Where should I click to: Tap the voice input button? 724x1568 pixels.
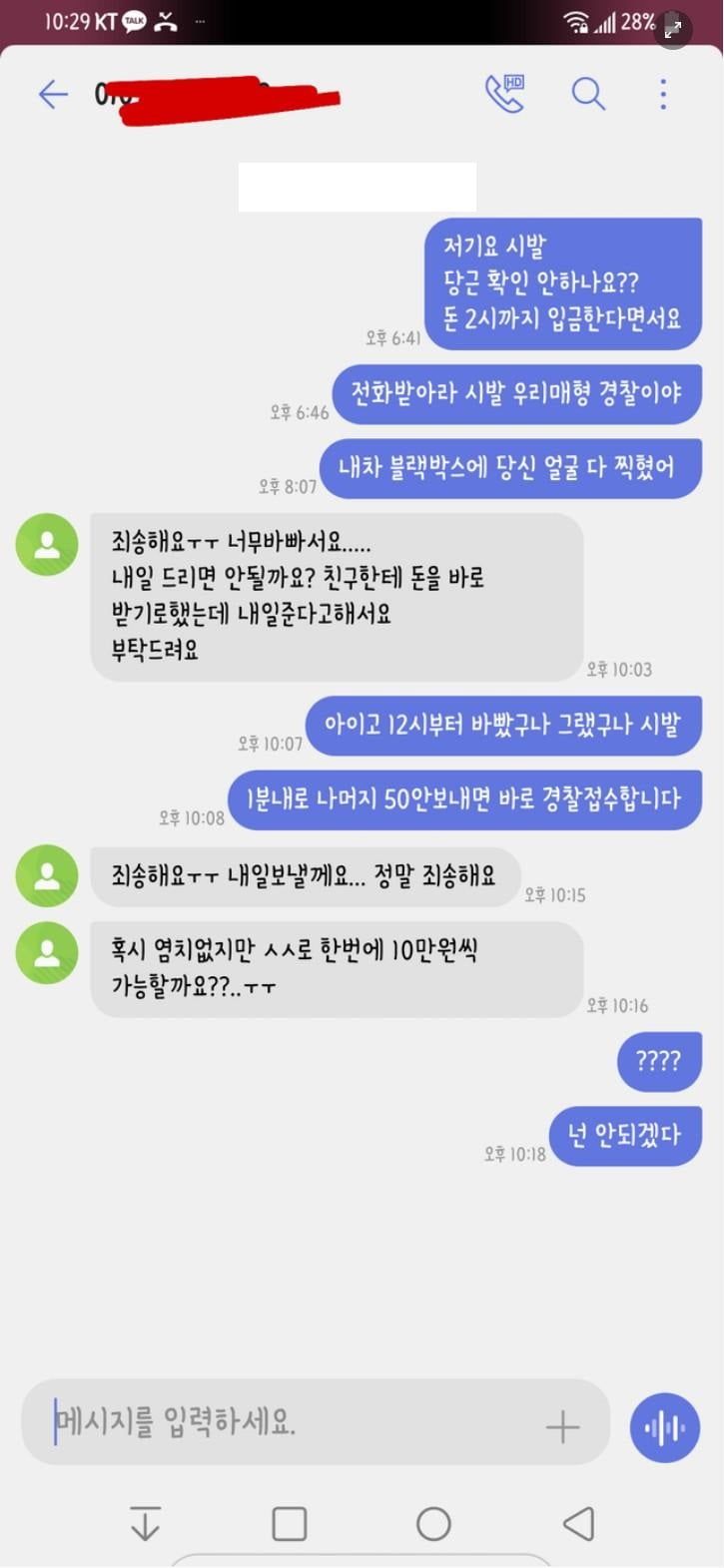664,1427
